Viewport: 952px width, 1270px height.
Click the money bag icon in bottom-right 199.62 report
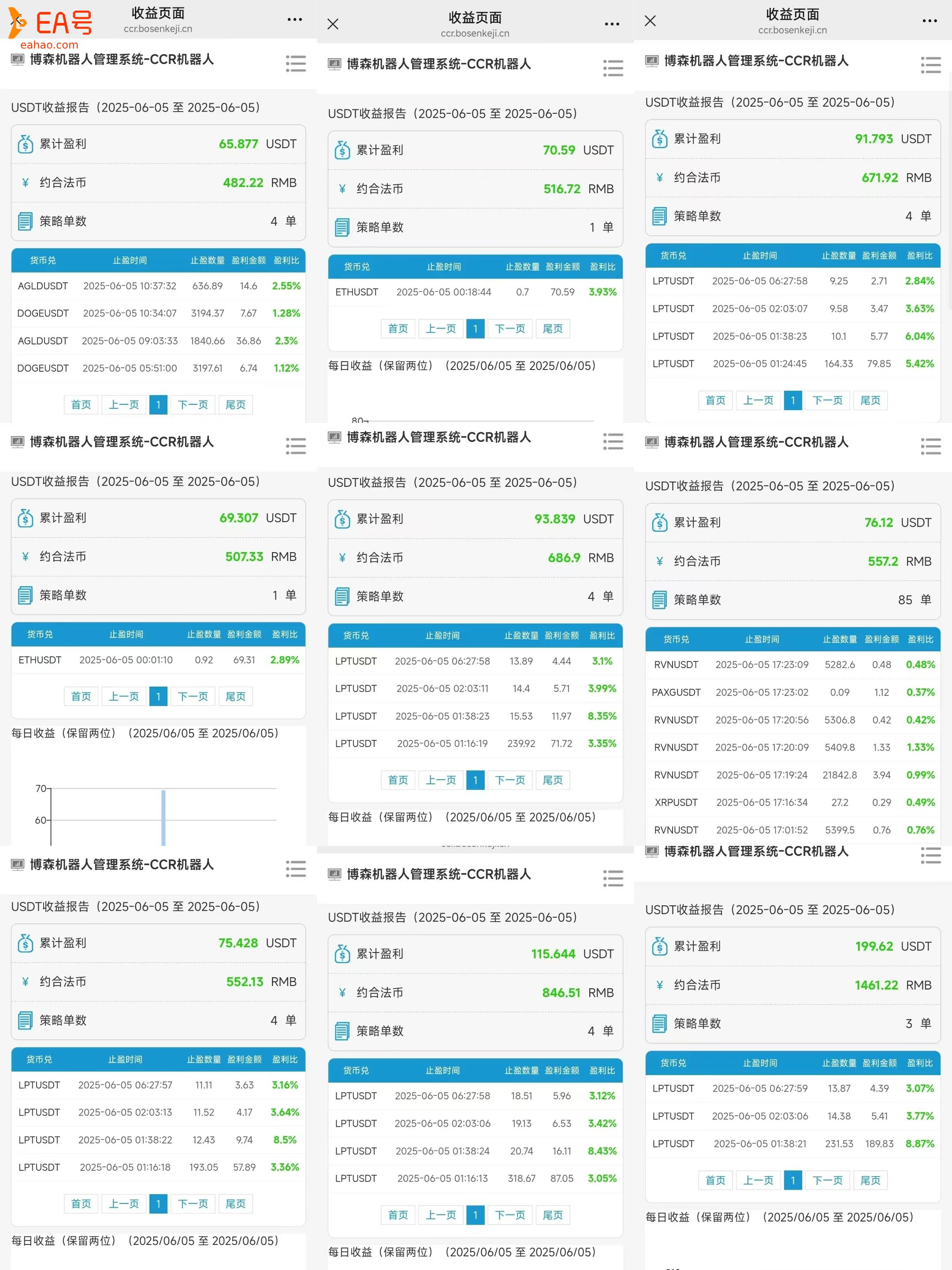point(661,945)
